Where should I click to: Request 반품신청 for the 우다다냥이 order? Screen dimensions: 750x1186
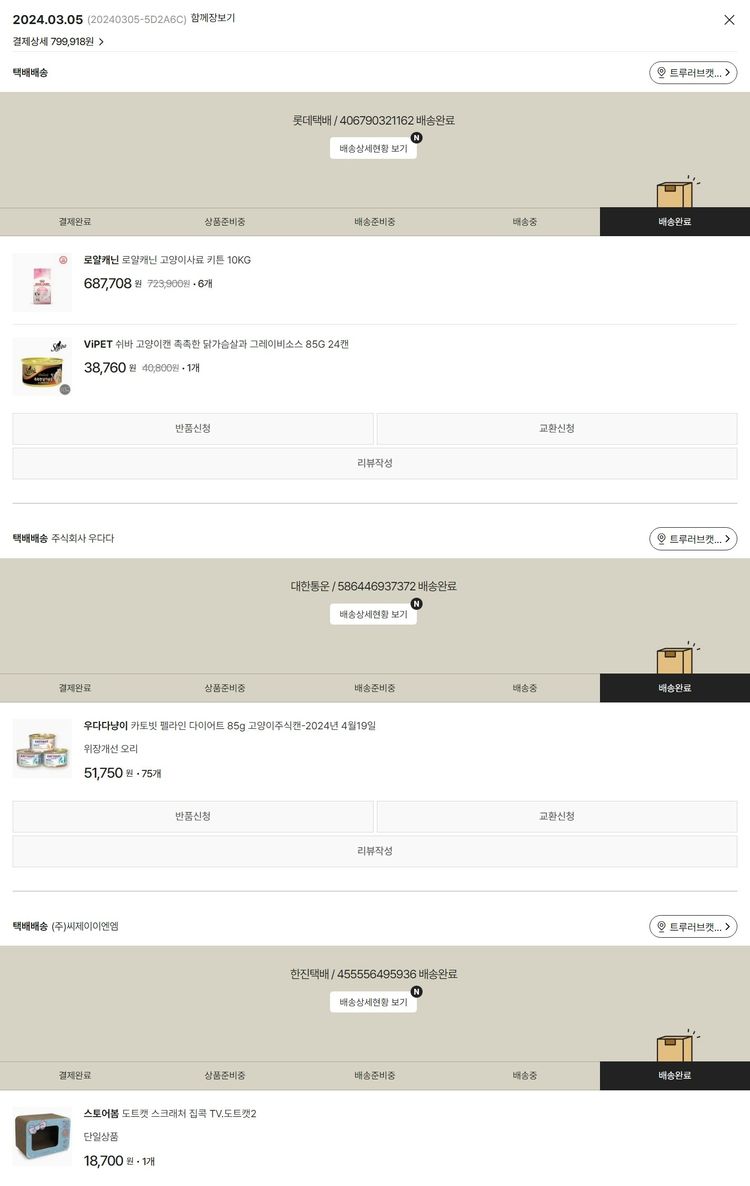(x=193, y=816)
